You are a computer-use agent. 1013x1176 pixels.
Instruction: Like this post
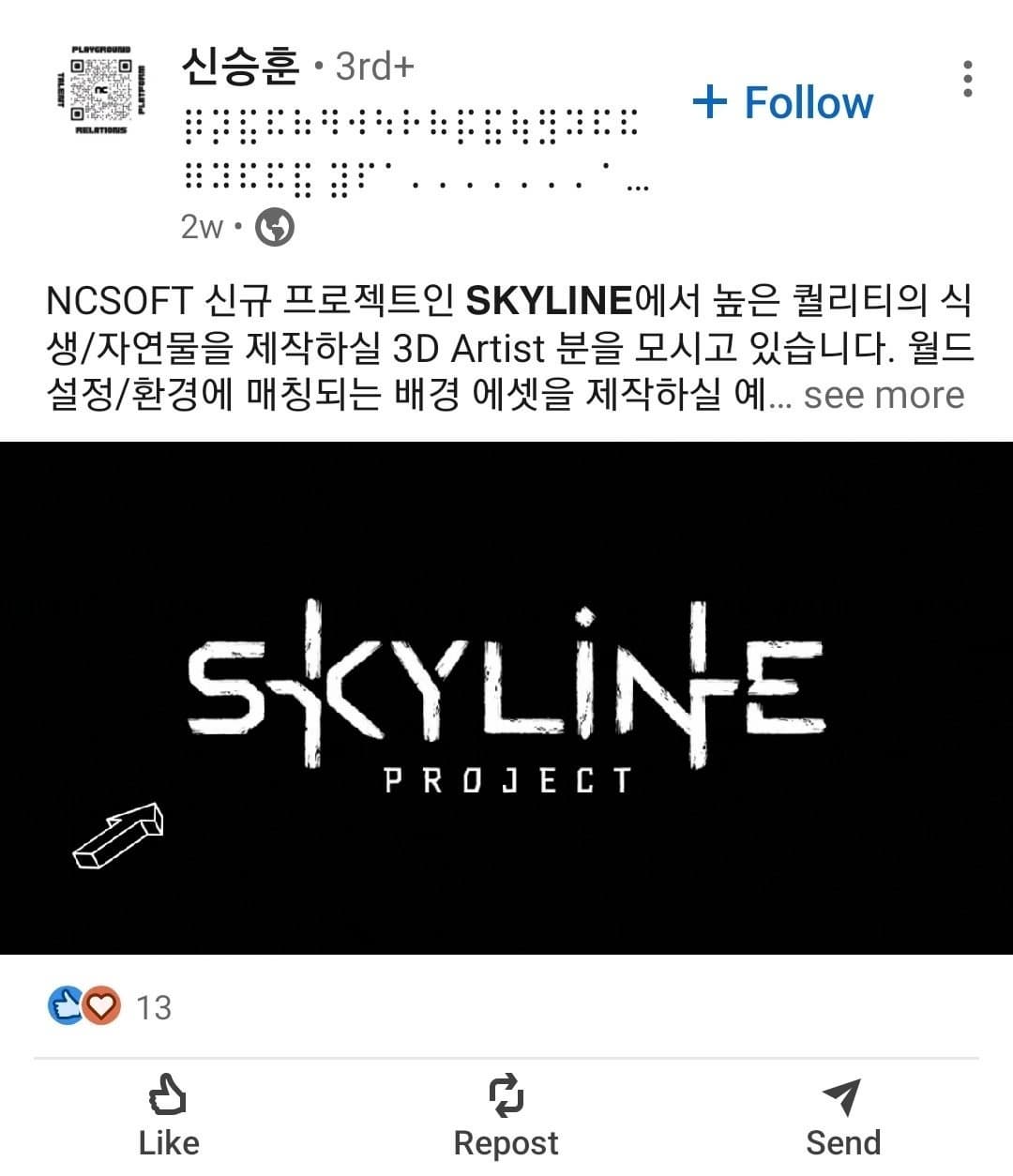169,1116
